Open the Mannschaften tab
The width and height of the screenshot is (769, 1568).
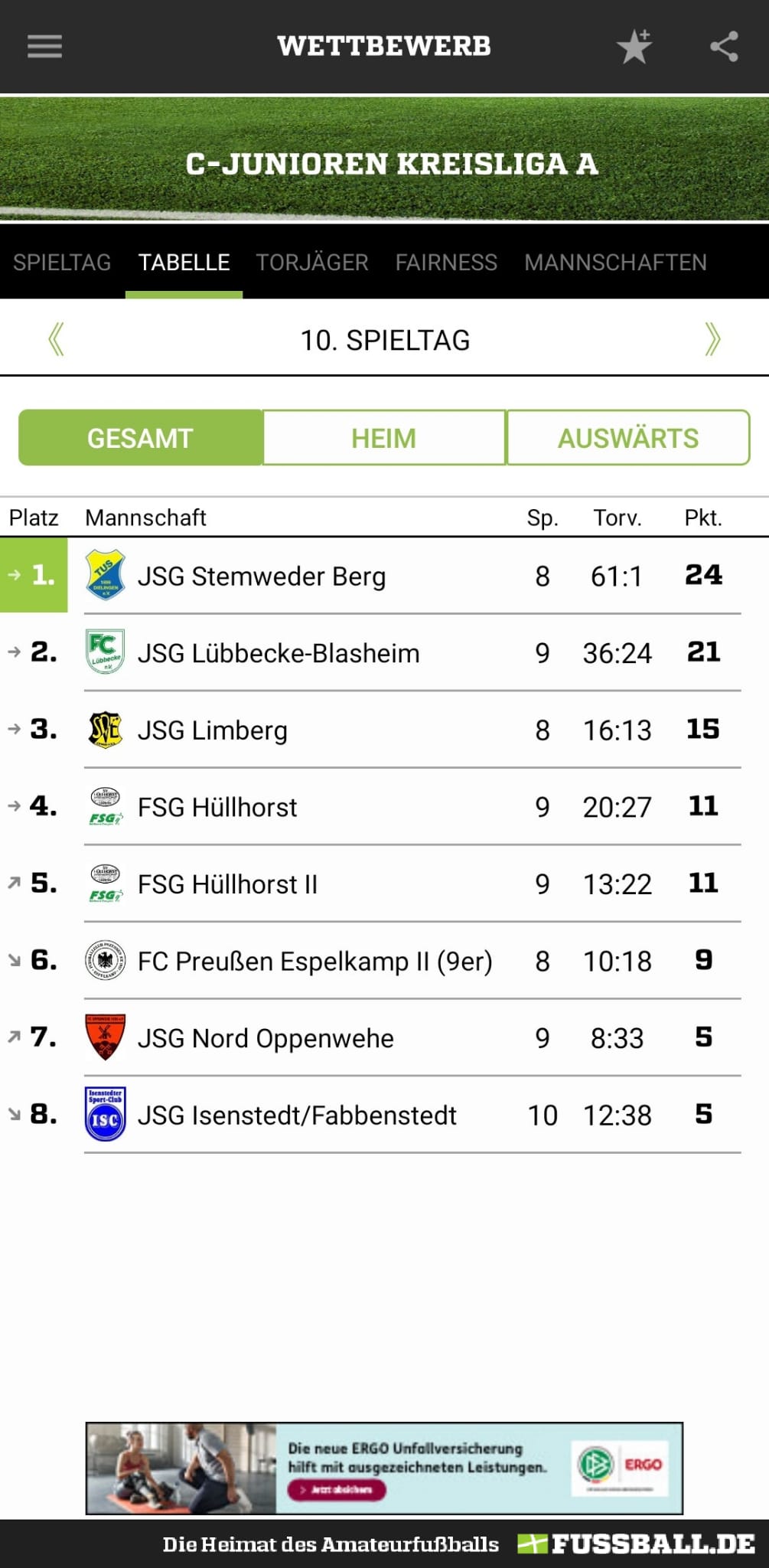tap(615, 263)
